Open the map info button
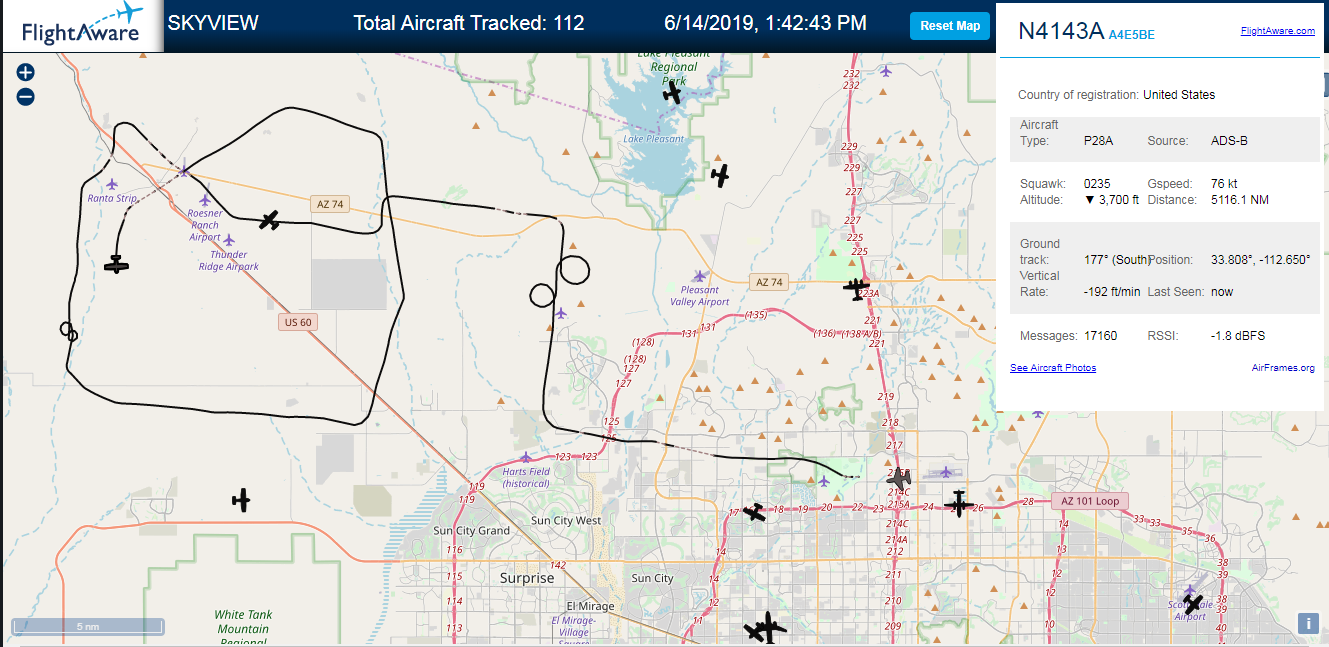The image size is (1329, 647). [1308, 623]
